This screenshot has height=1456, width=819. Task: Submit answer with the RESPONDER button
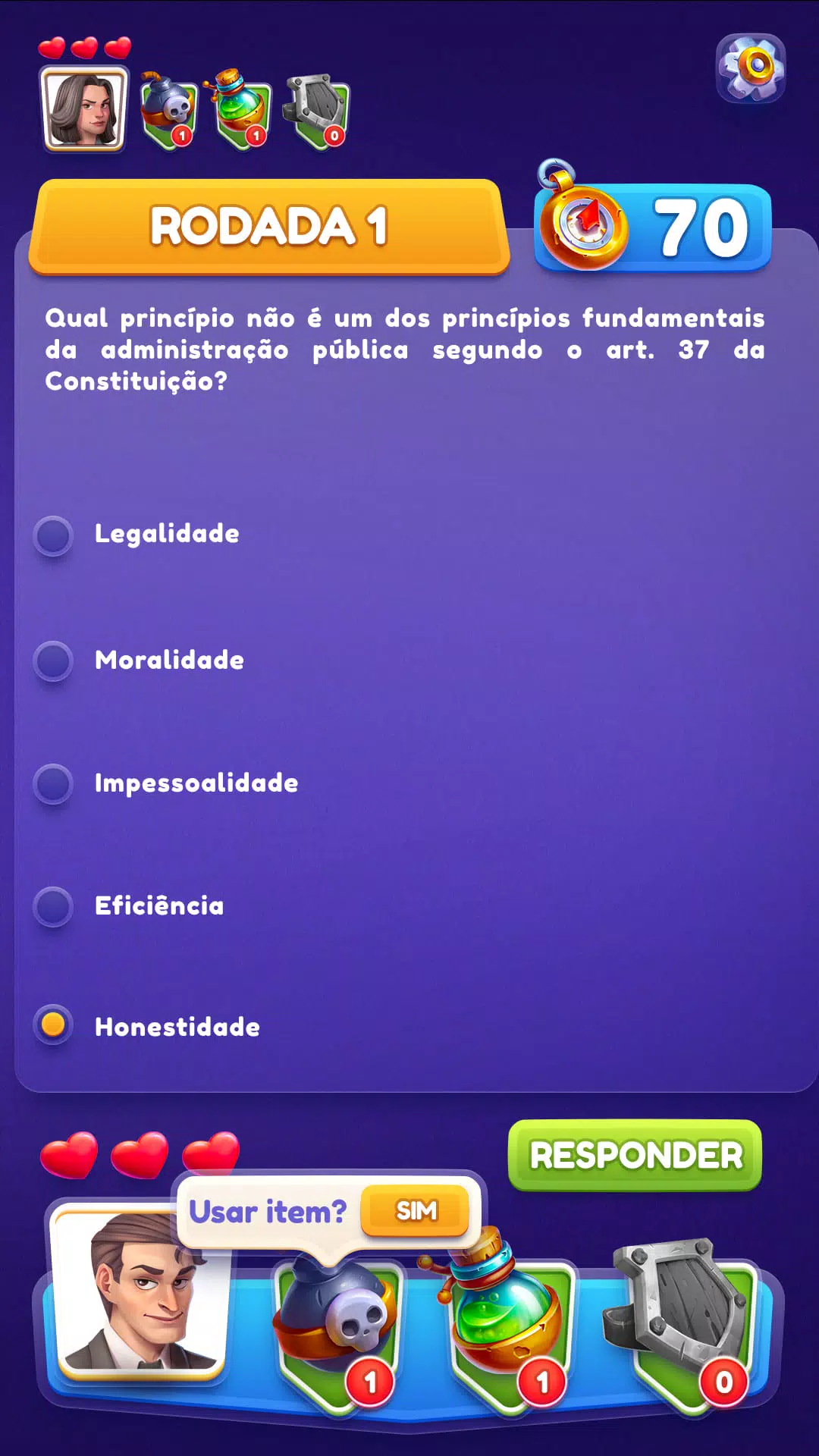tap(635, 1155)
